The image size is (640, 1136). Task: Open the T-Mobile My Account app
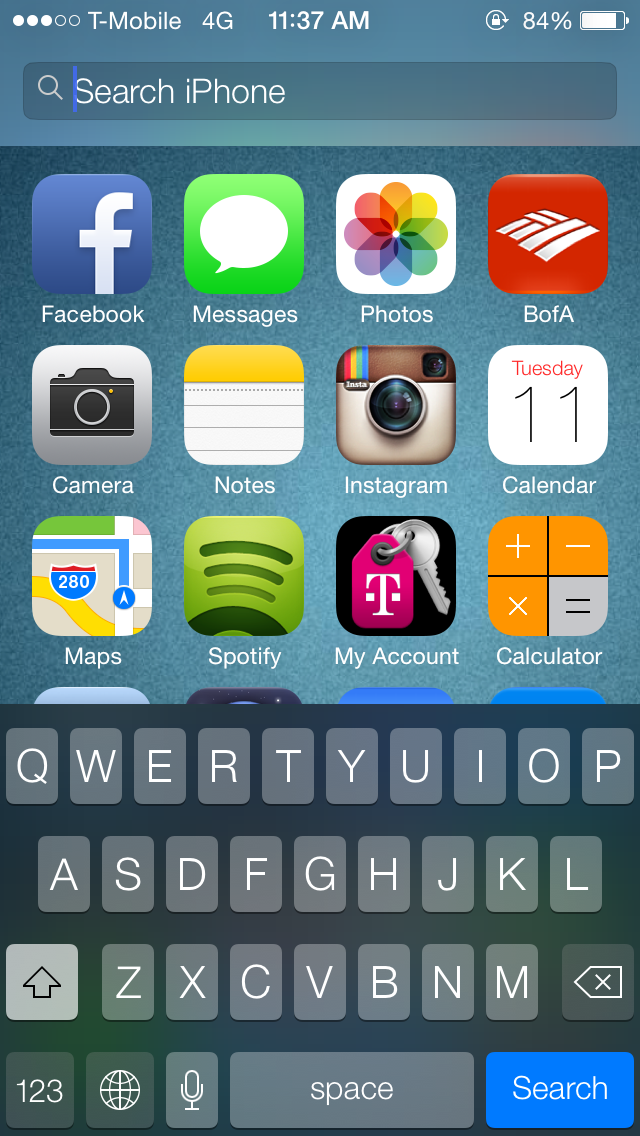coord(396,576)
